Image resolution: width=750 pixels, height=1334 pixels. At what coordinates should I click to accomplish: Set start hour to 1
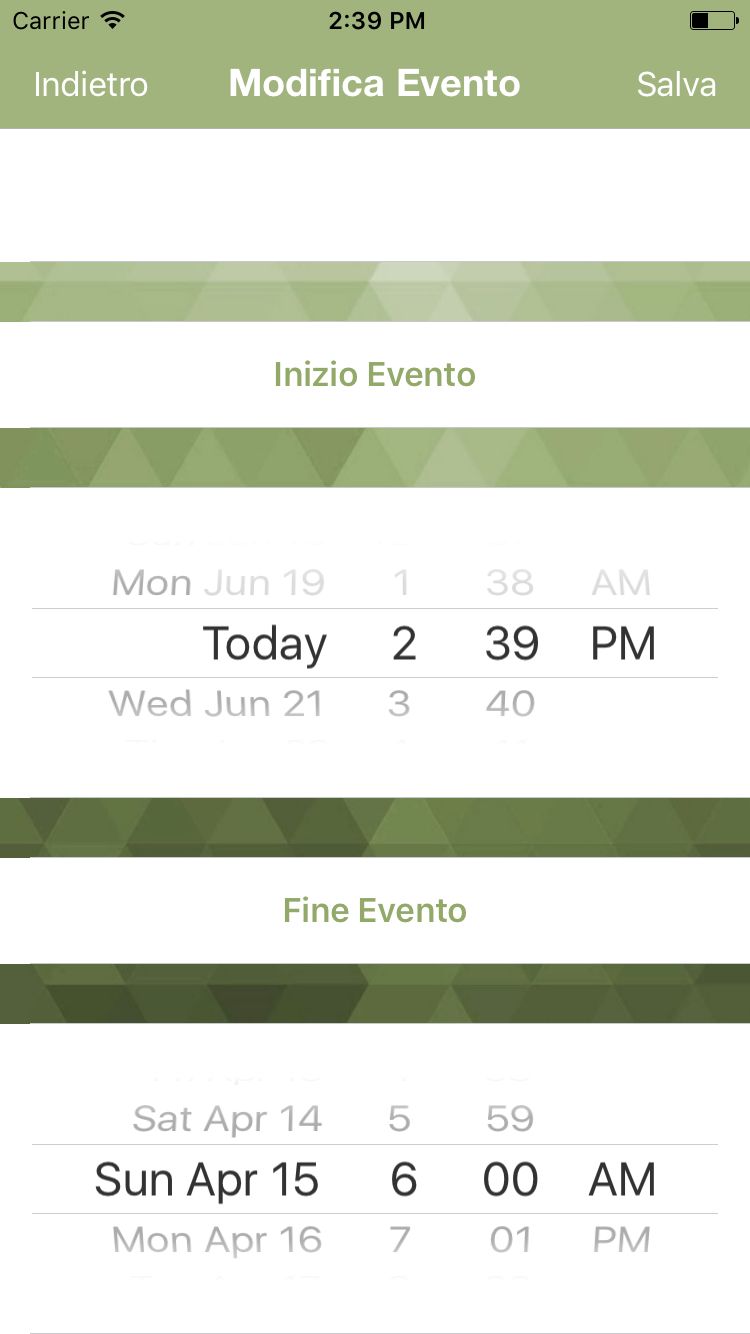(x=402, y=583)
